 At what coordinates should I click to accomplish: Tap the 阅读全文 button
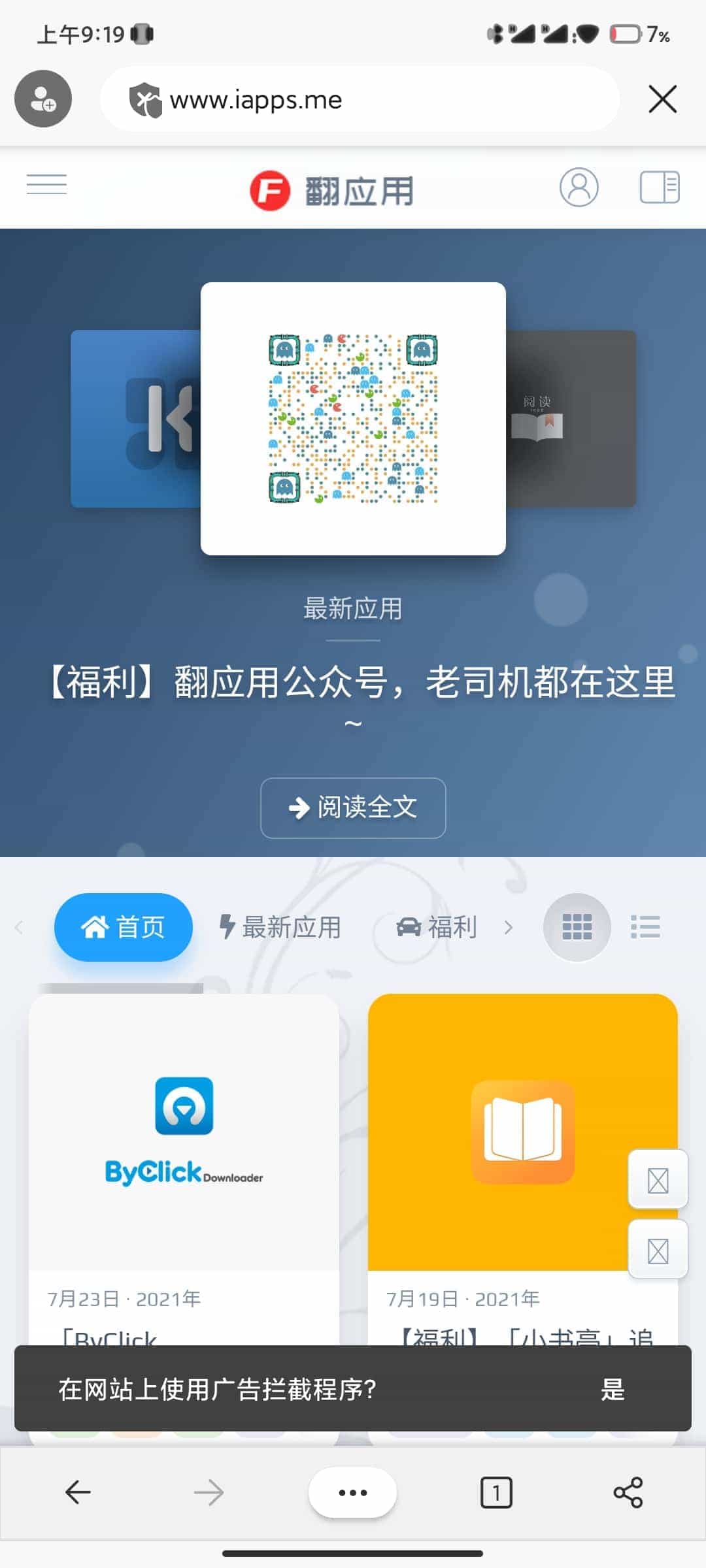[x=353, y=808]
